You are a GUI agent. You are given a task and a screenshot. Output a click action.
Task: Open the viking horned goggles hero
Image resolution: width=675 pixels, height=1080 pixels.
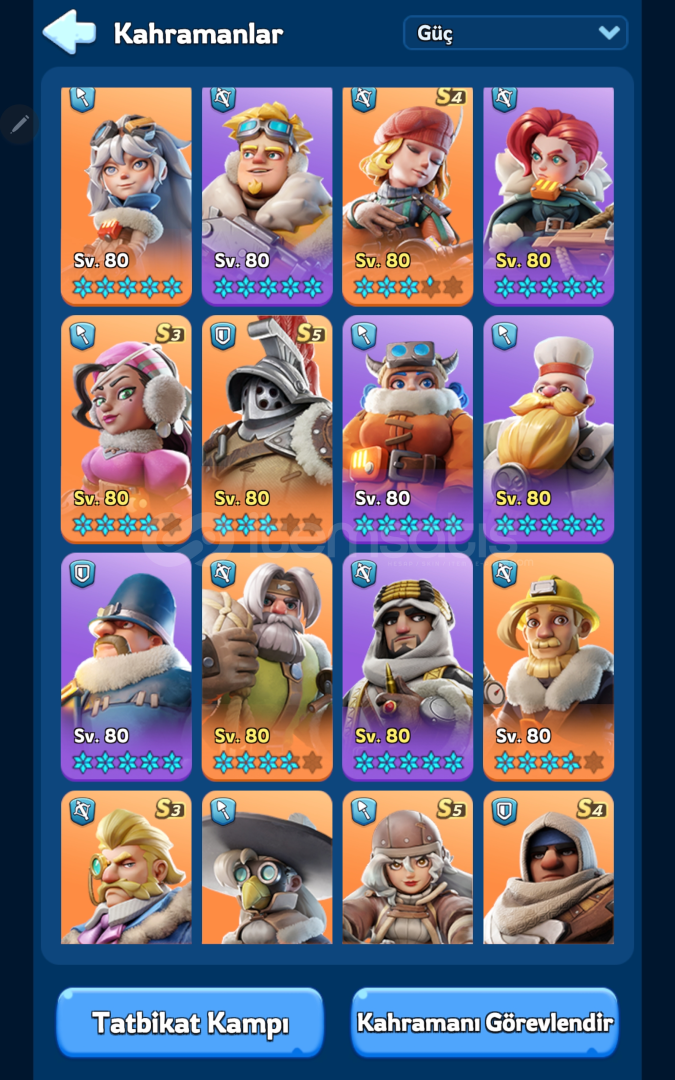coord(408,429)
